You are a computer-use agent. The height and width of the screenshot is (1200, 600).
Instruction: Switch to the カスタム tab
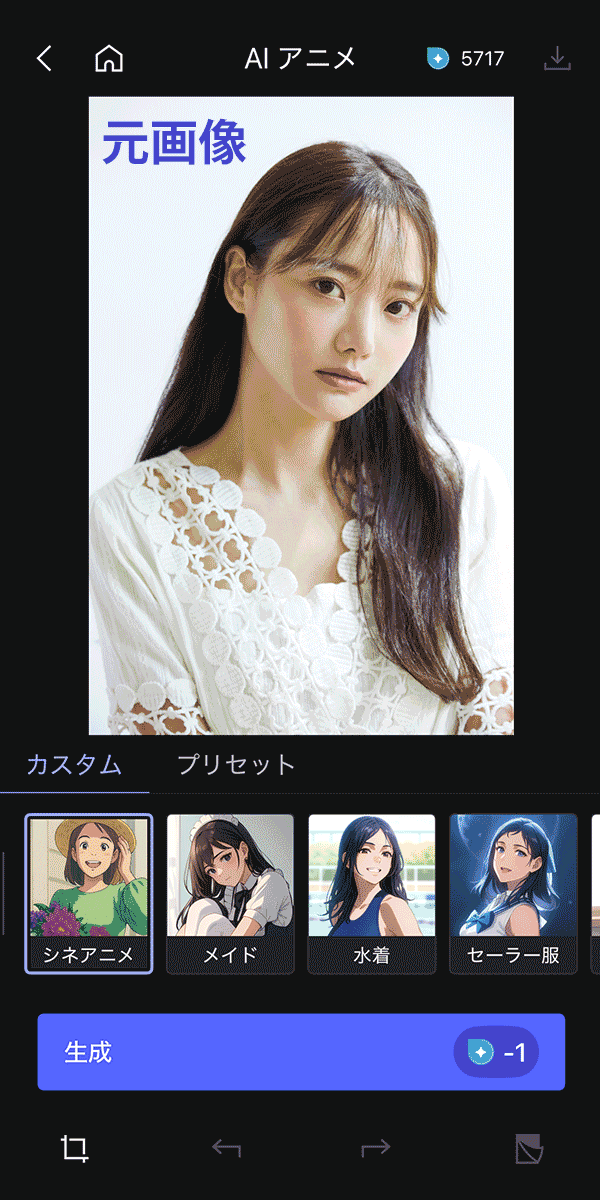coord(74,765)
